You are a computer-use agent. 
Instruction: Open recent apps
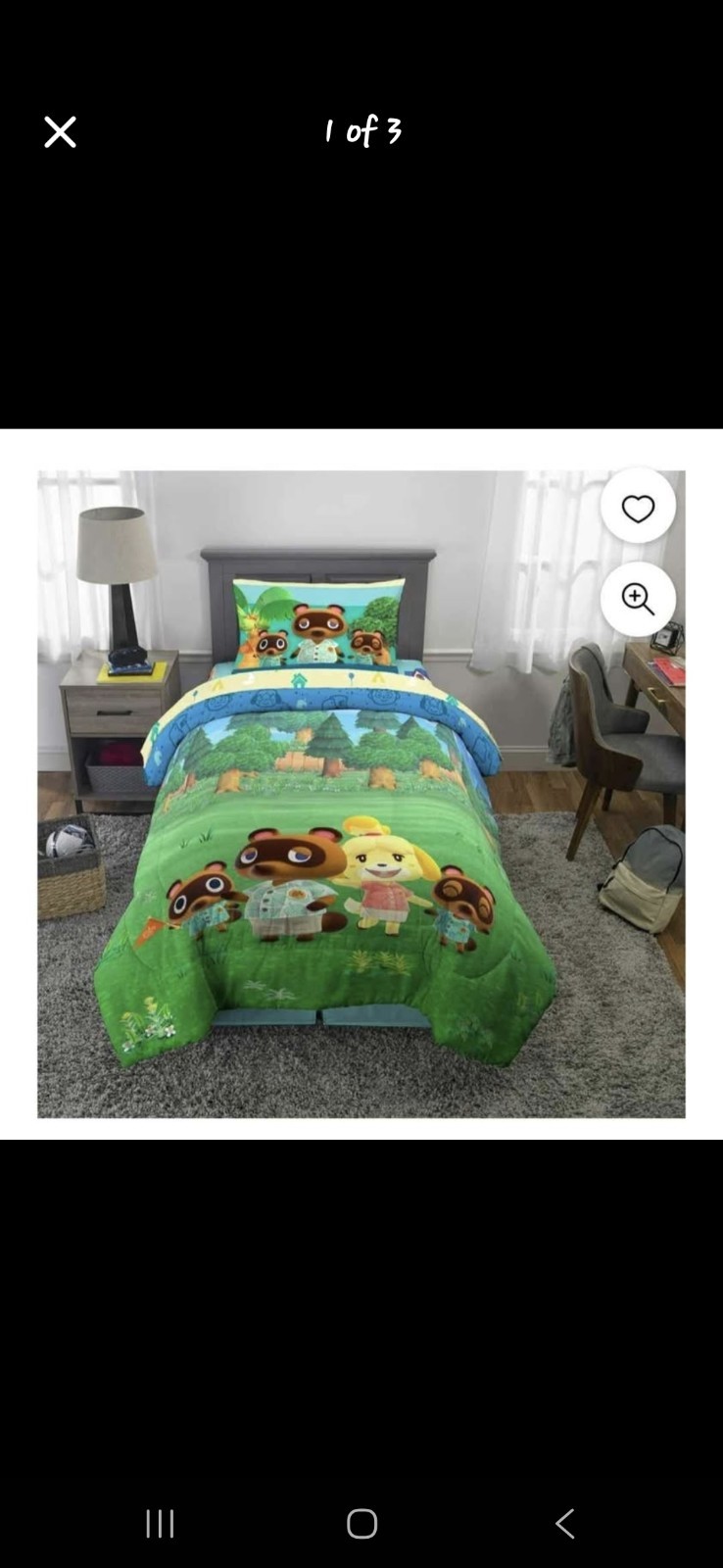click(160, 1523)
